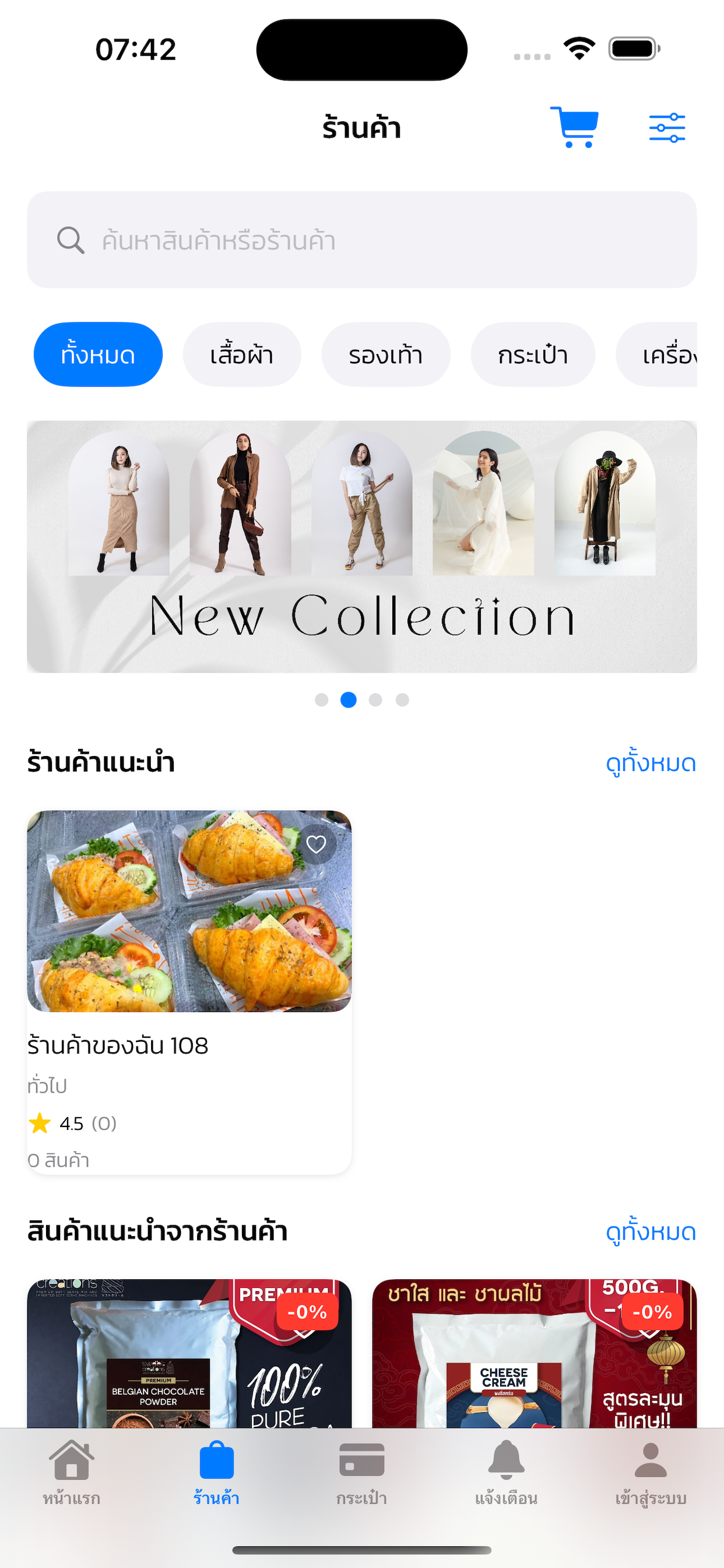The width and height of the screenshot is (724, 1568).
Task: Open the เข้าสู่ระบบ login tab
Action: tap(651, 1473)
